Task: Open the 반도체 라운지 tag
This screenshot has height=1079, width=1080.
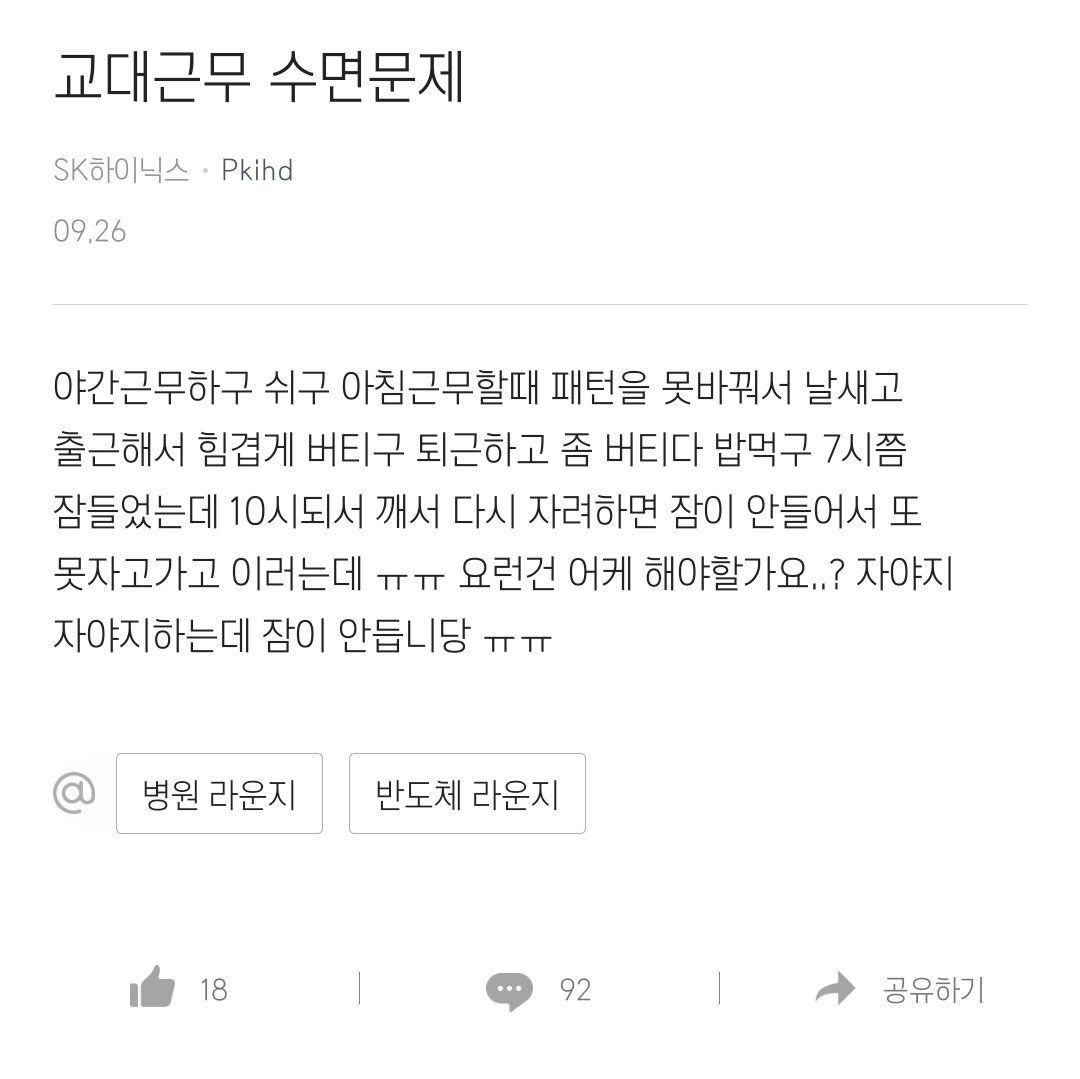Action: pos(467,794)
